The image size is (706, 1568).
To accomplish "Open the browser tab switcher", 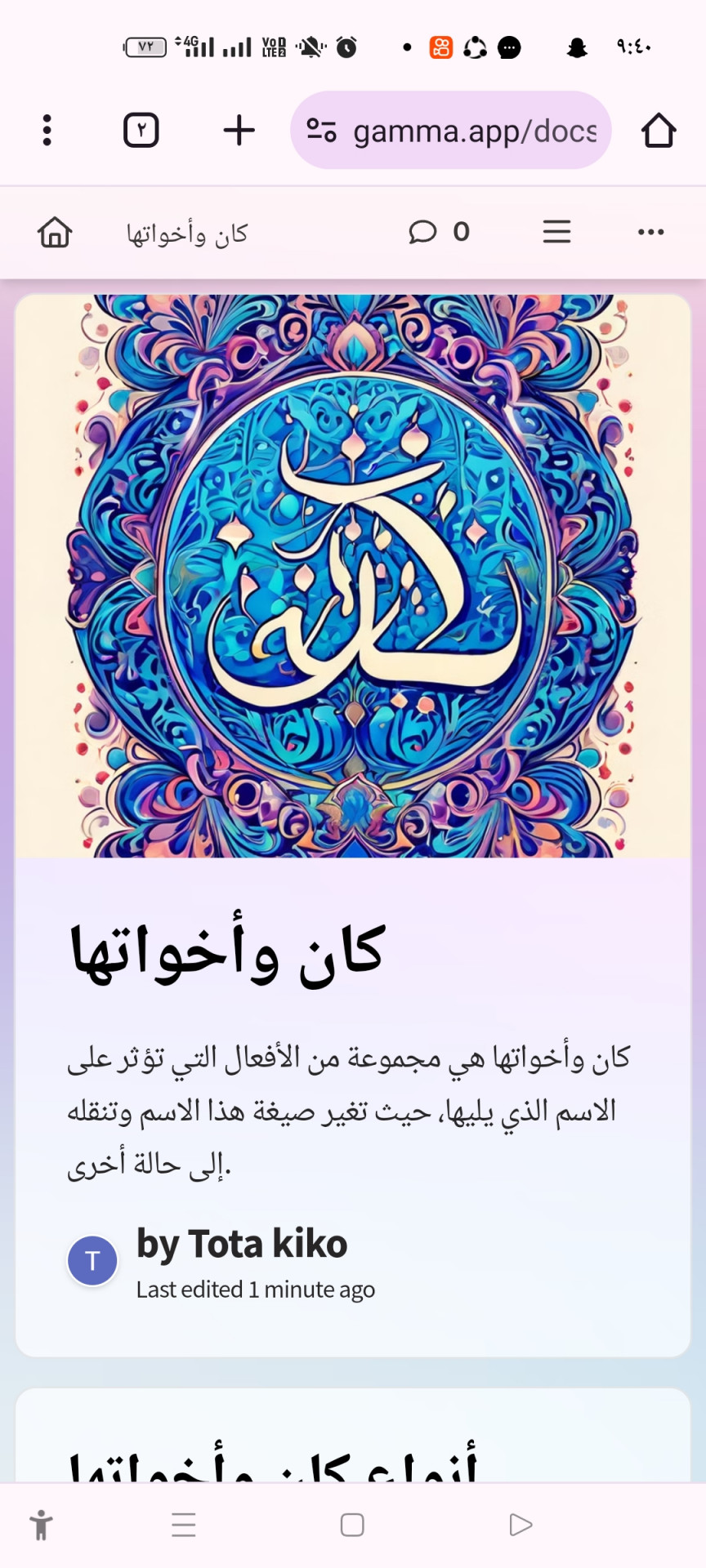I will [x=141, y=131].
